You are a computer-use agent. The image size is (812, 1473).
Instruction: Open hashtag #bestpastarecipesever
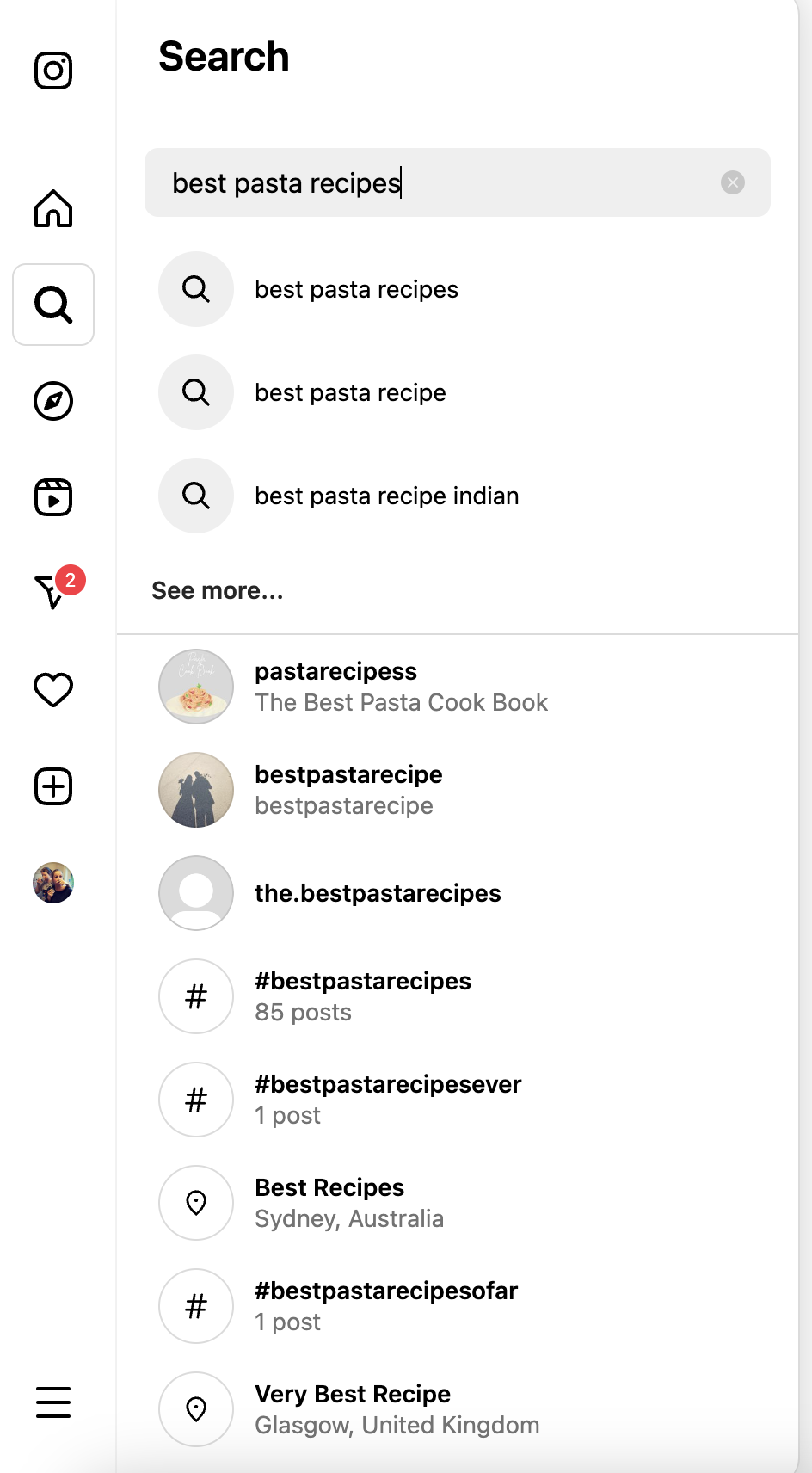(458, 1100)
